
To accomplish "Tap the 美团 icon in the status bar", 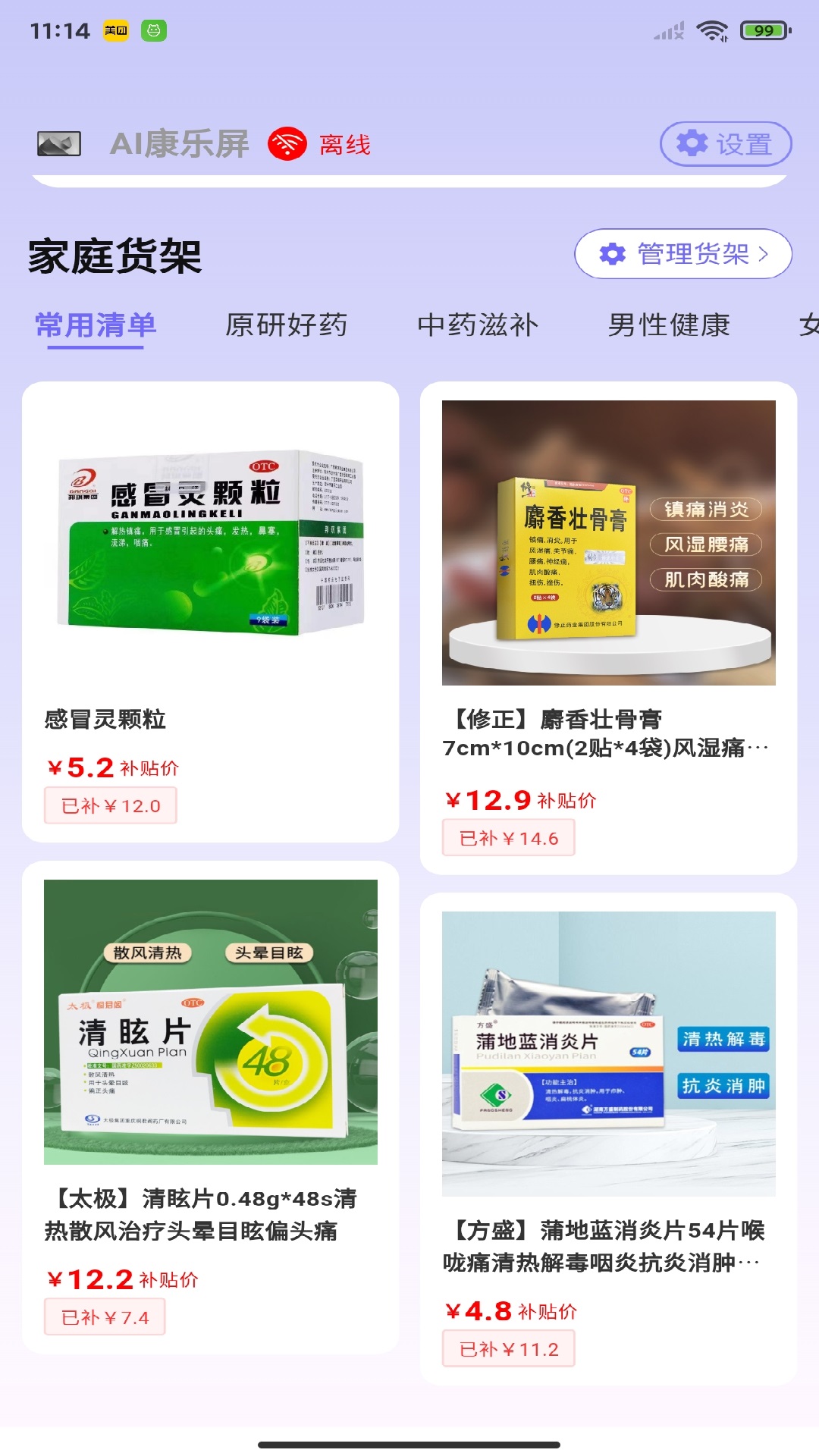I will pyautogui.click(x=115, y=30).
